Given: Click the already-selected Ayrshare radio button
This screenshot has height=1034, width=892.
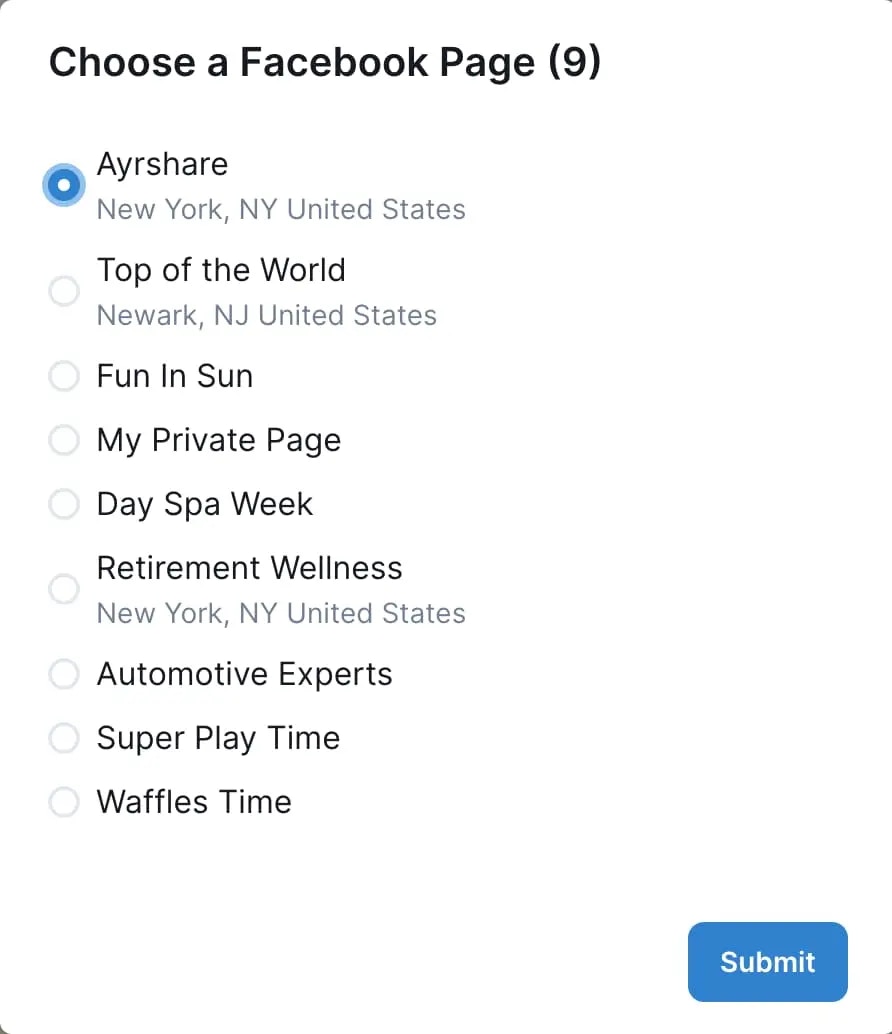Looking at the screenshot, I should (x=64, y=184).
